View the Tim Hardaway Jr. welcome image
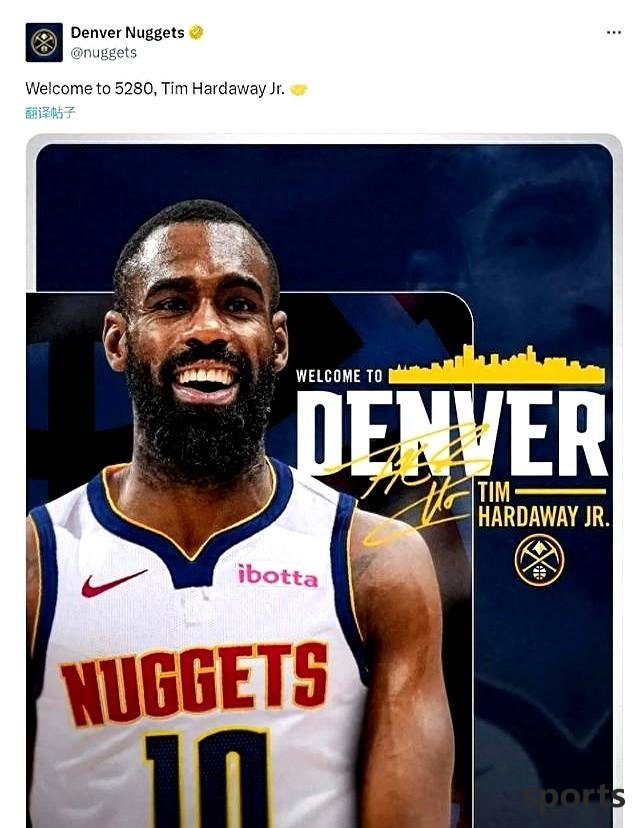 click(322, 480)
